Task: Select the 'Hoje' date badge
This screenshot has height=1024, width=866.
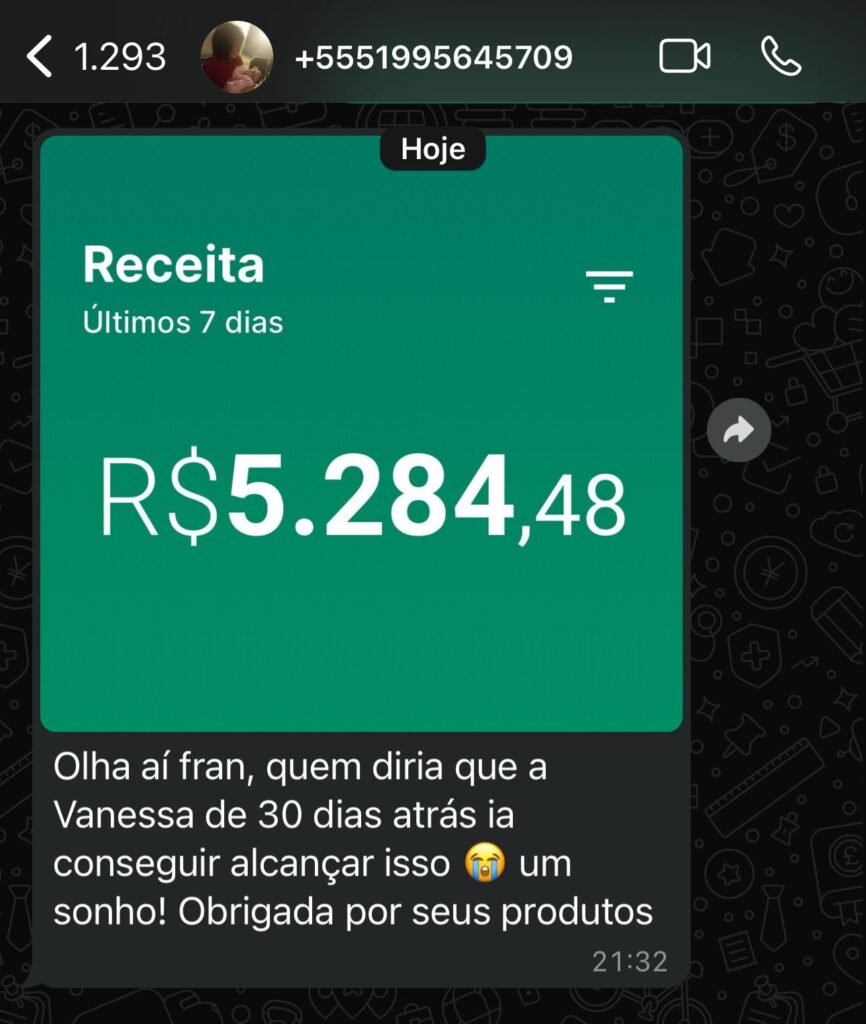Action: [x=433, y=150]
